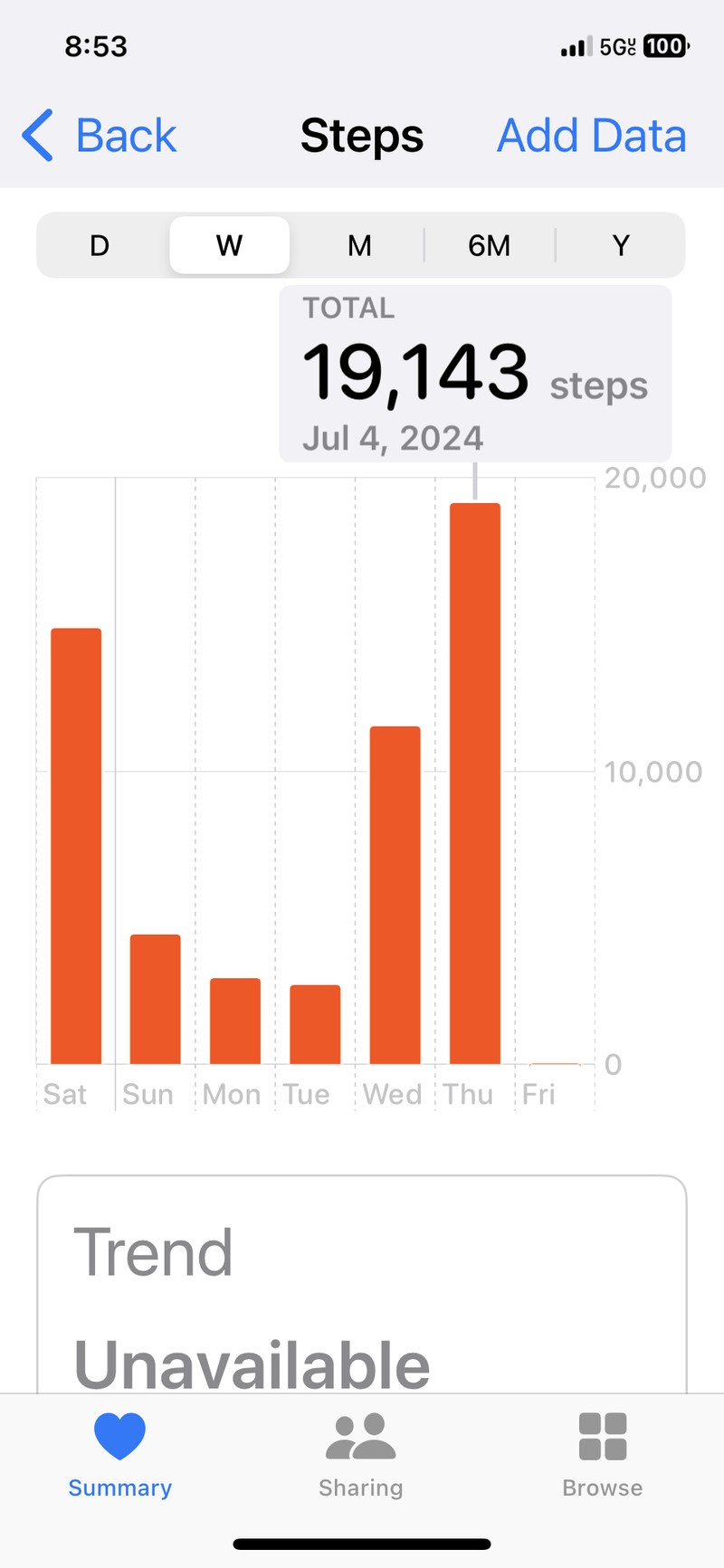Go back to the previous screen

tap(100, 136)
